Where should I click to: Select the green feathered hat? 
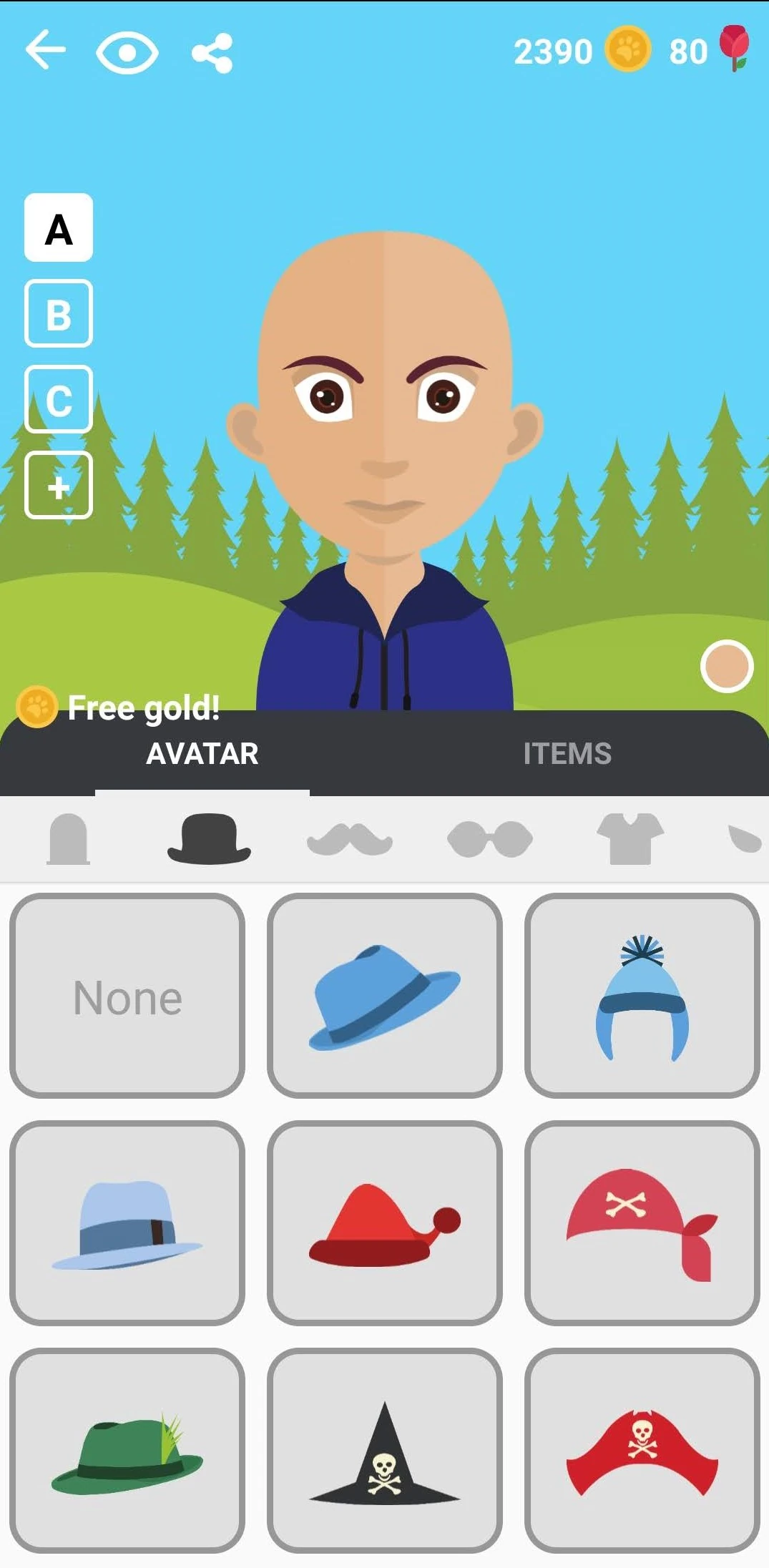[127, 1451]
